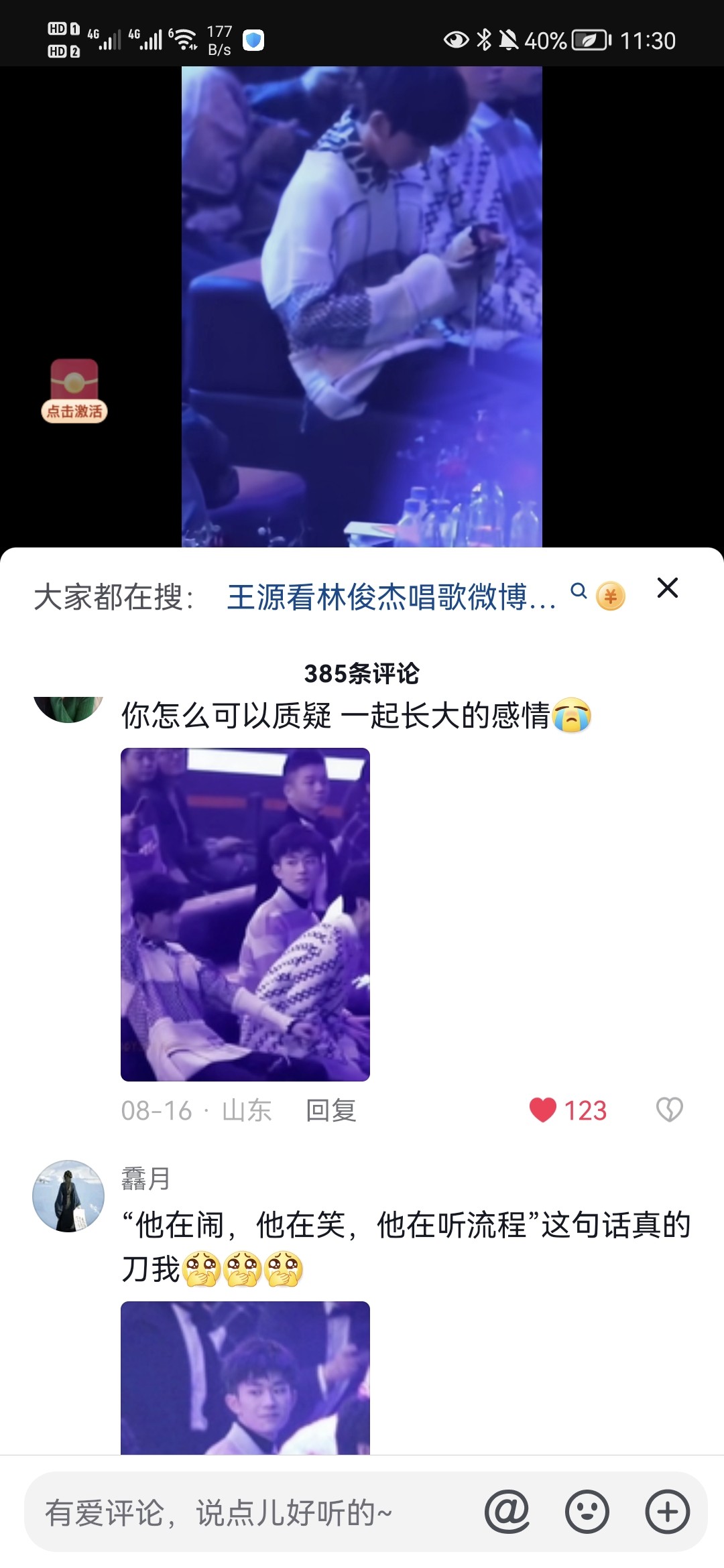Open the image in the 一起长大的感情 comment
The width and height of the screenshot is (724, 1568).
(245, 914)
